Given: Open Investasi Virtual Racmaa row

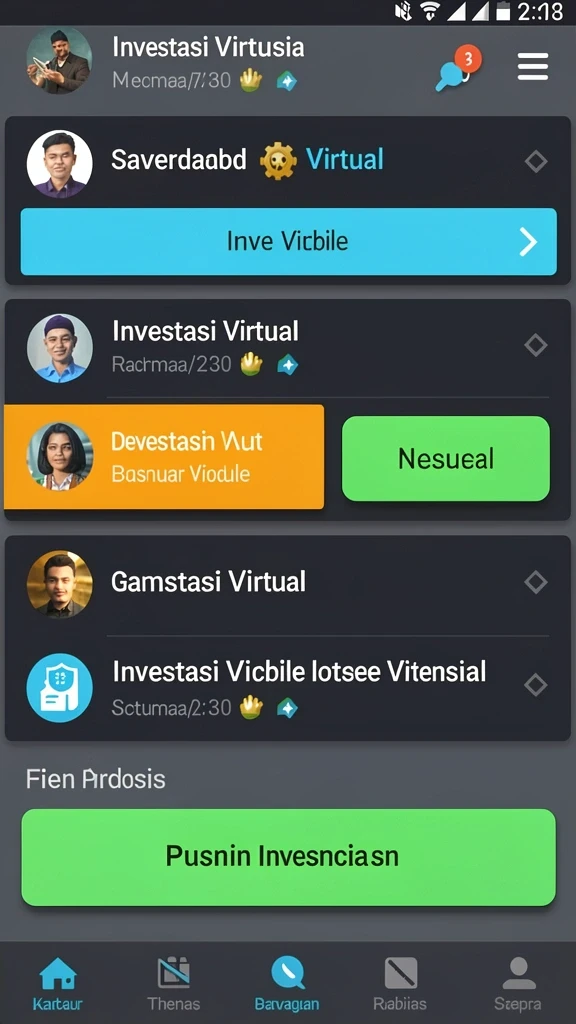Looking at the screenshot, I should pos(288,347).
